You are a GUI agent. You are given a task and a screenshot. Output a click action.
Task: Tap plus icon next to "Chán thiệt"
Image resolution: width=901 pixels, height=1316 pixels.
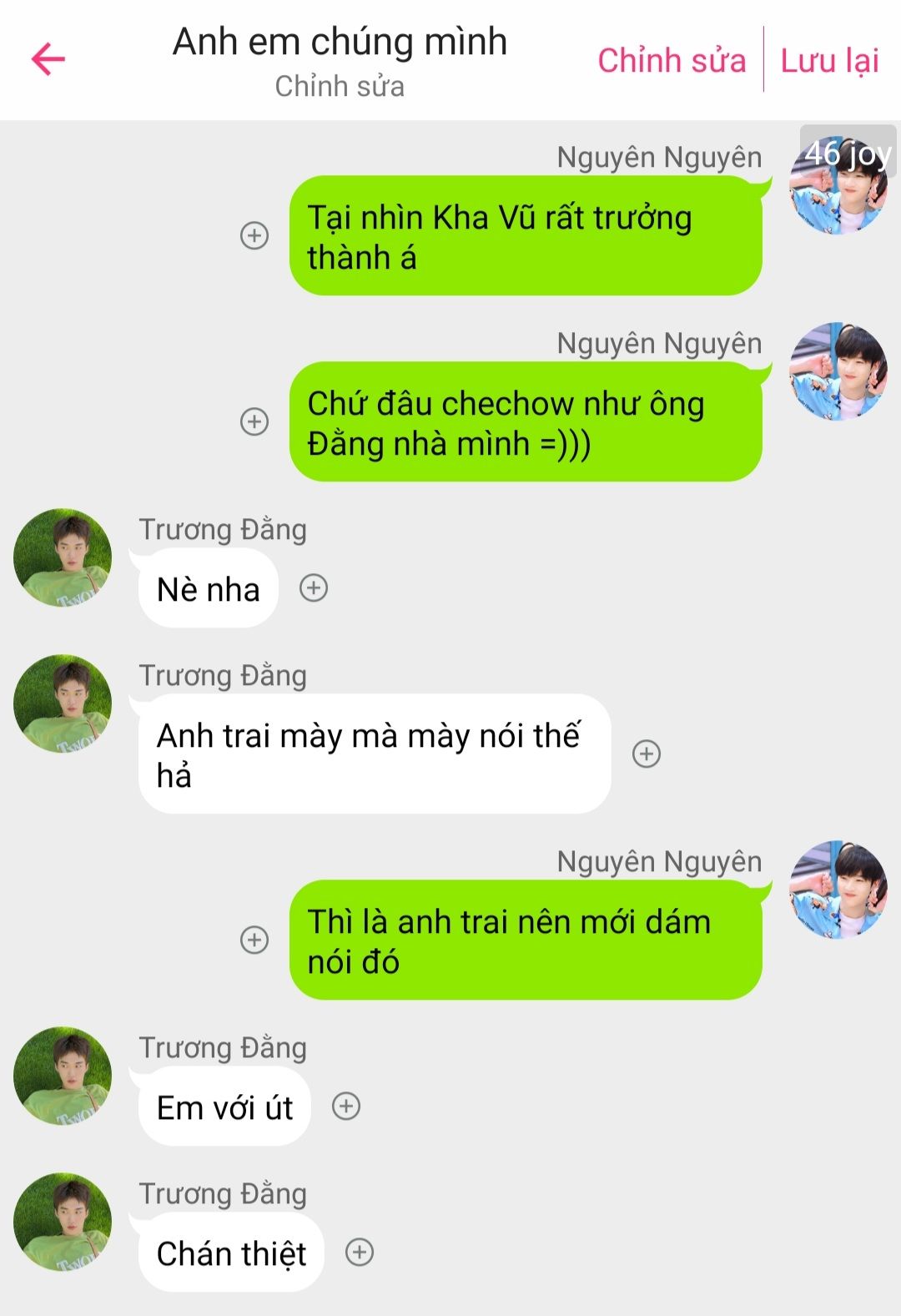360,1252
